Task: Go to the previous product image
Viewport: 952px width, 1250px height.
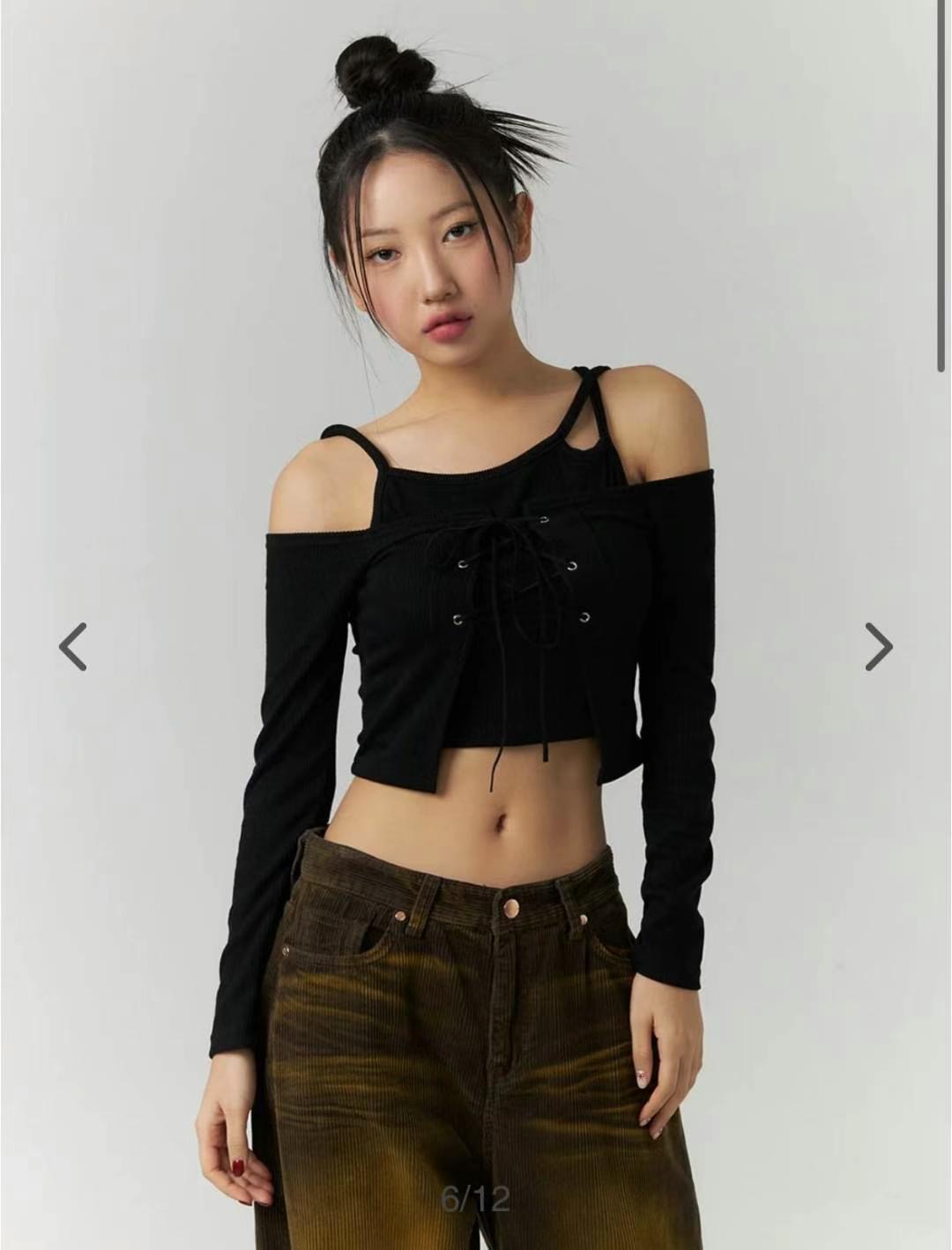Action: coord(73,646)
